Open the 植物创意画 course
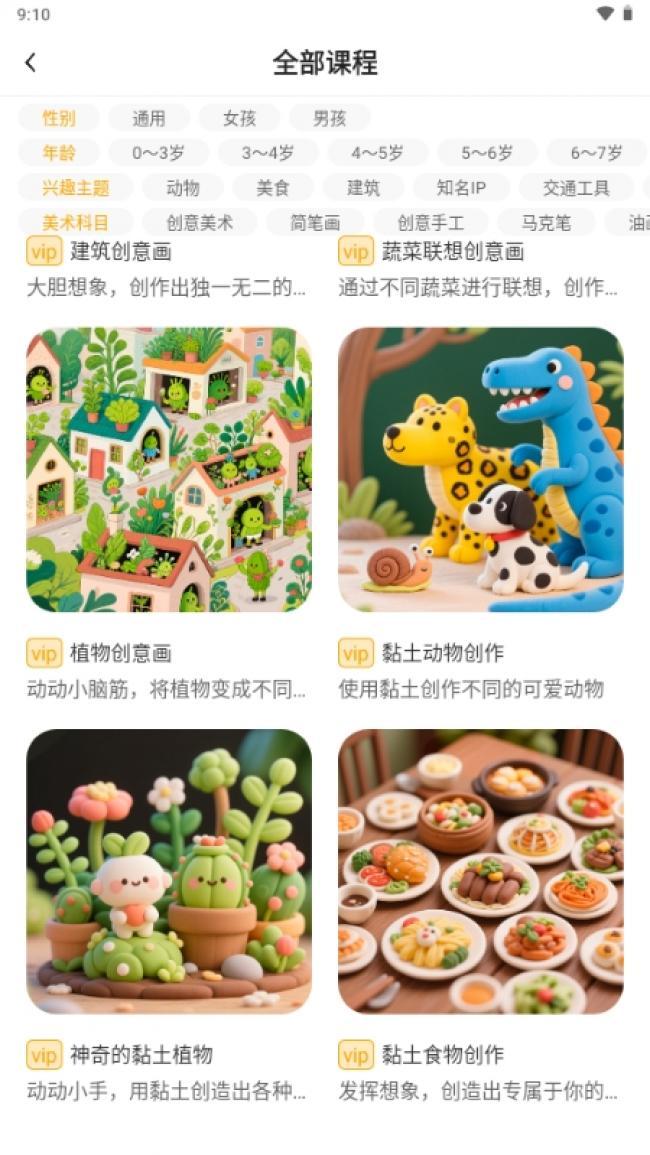Screen dimensions: 650x1155 pyautogui.click(x=169, y=513)
